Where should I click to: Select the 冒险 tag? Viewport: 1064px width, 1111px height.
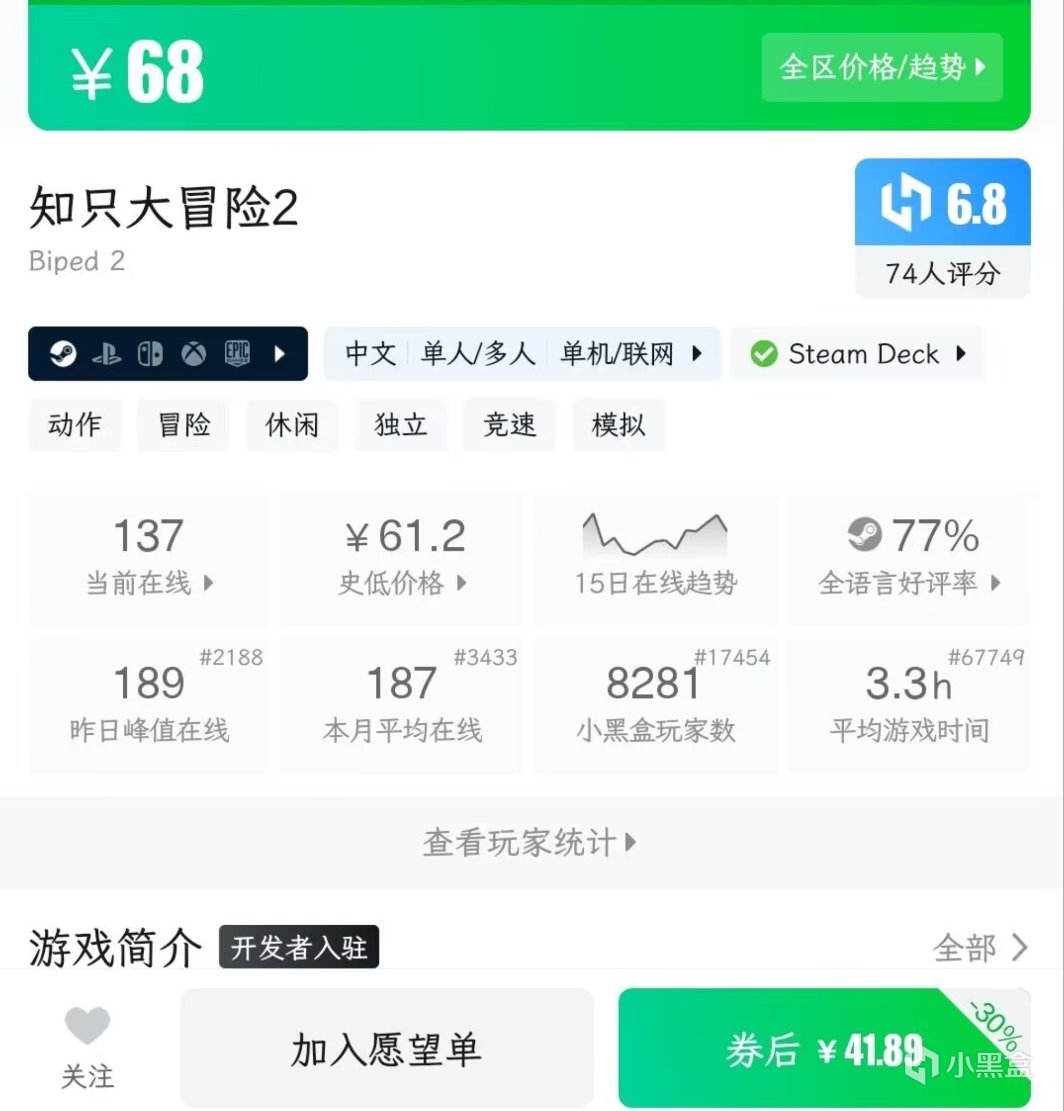click(x=184, y=425)
